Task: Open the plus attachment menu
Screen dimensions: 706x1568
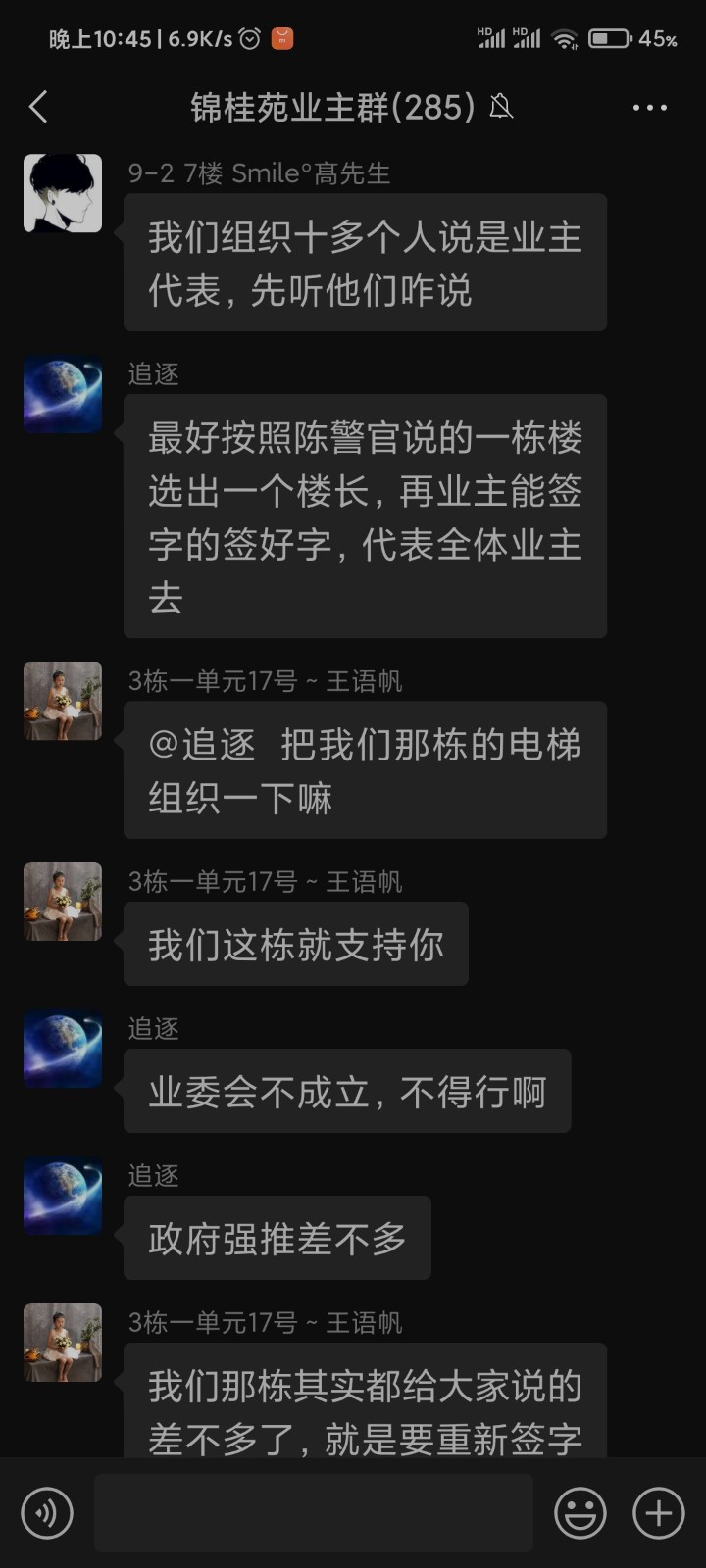Action: coord(658,1513)
